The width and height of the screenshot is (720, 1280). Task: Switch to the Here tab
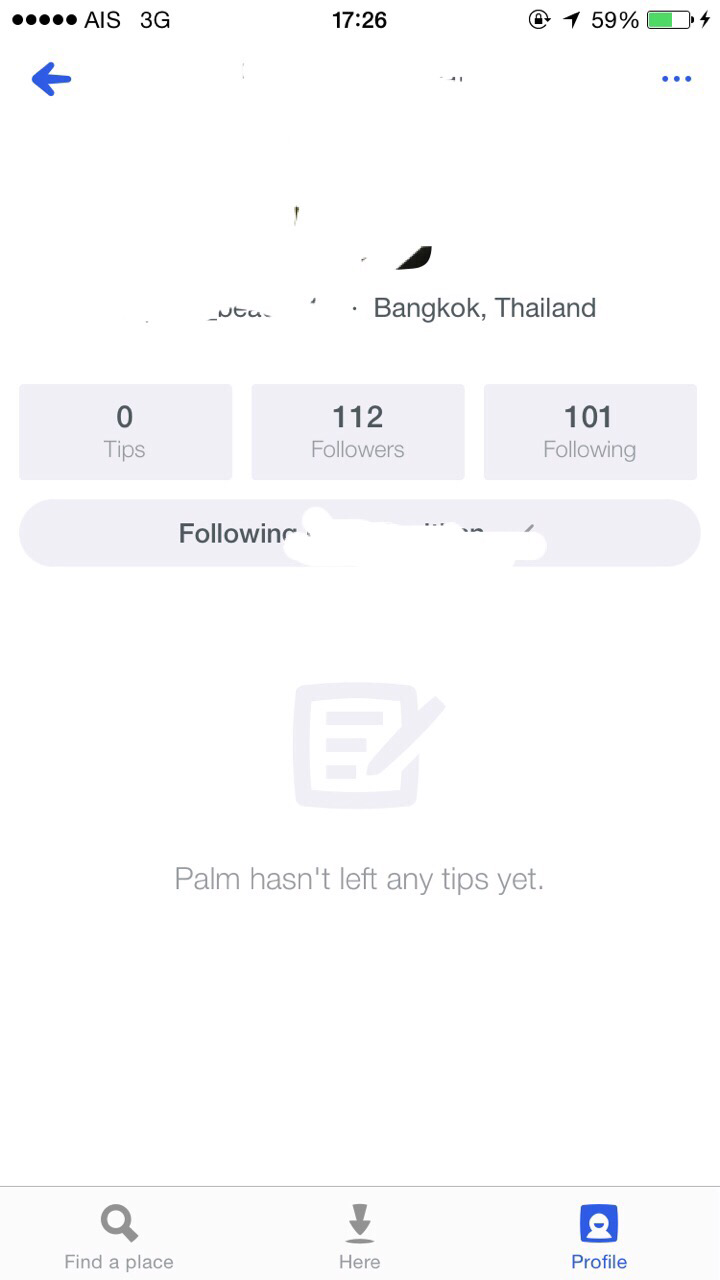[x=359, y=1236]
